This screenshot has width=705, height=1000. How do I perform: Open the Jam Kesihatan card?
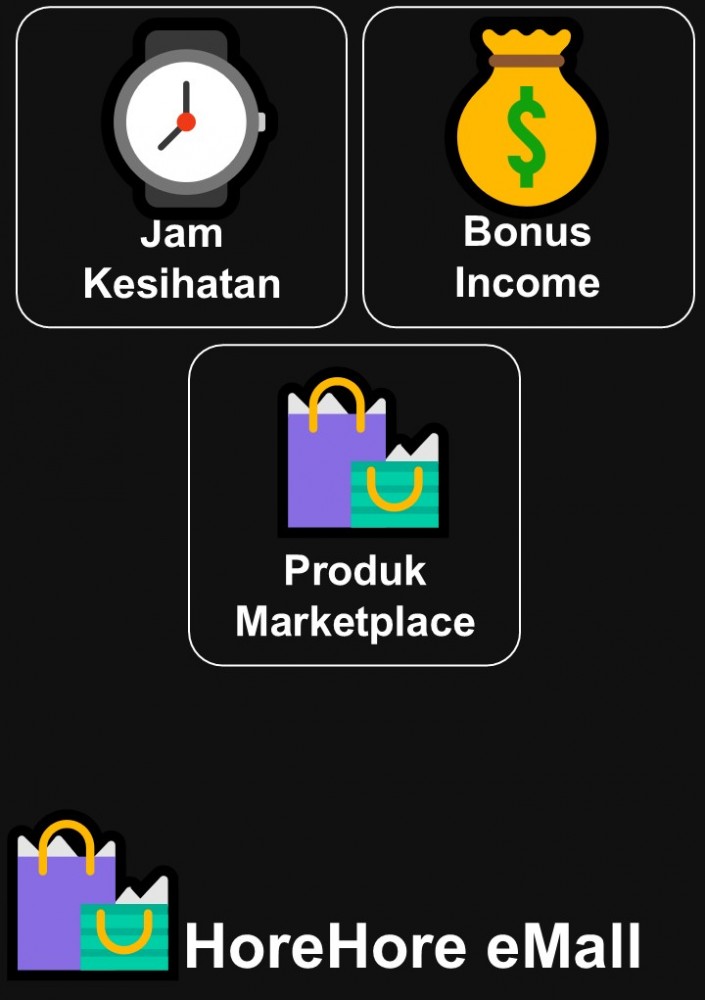(182, 167)
